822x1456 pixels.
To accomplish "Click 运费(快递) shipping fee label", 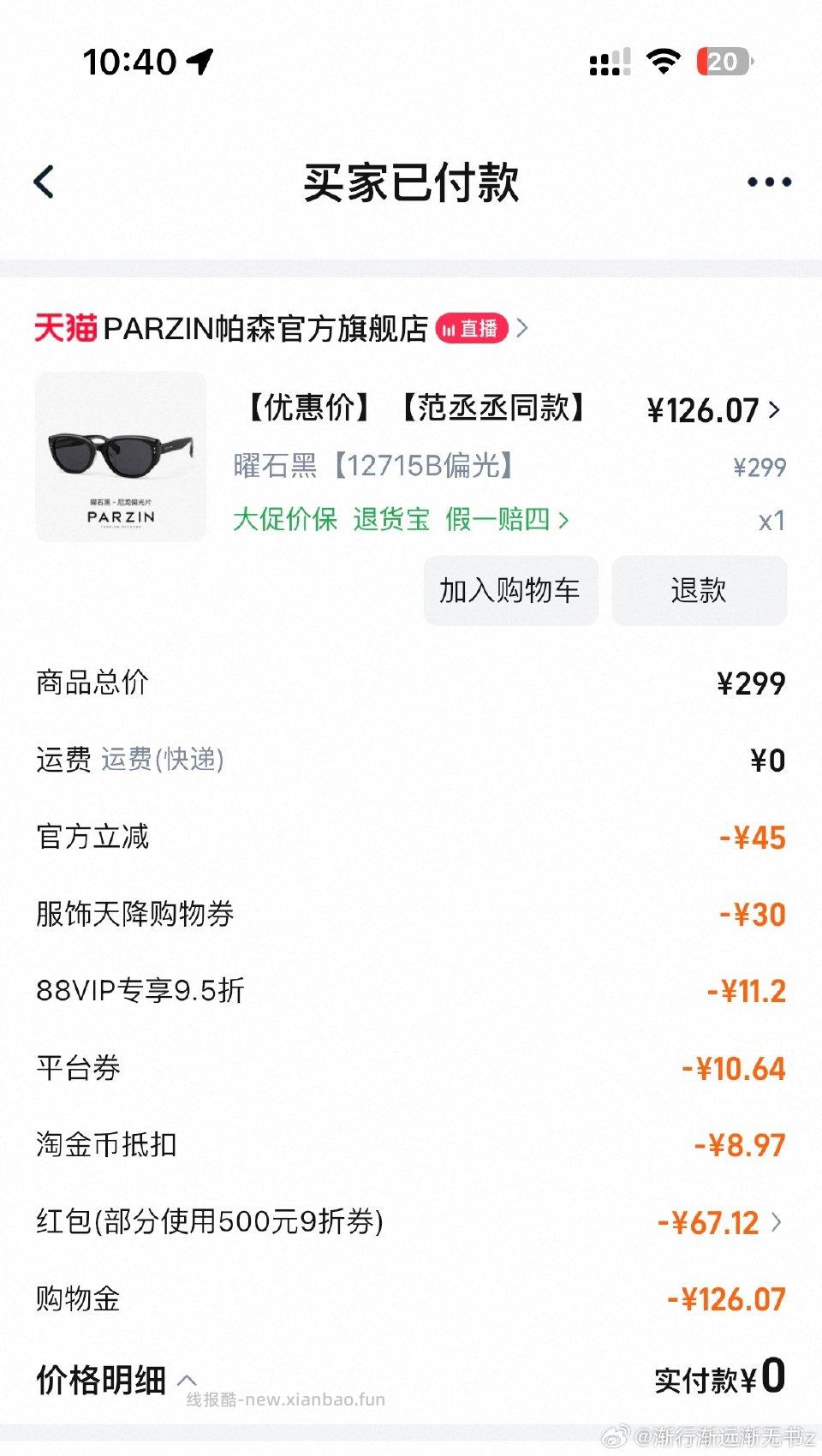I will (163, 761).
